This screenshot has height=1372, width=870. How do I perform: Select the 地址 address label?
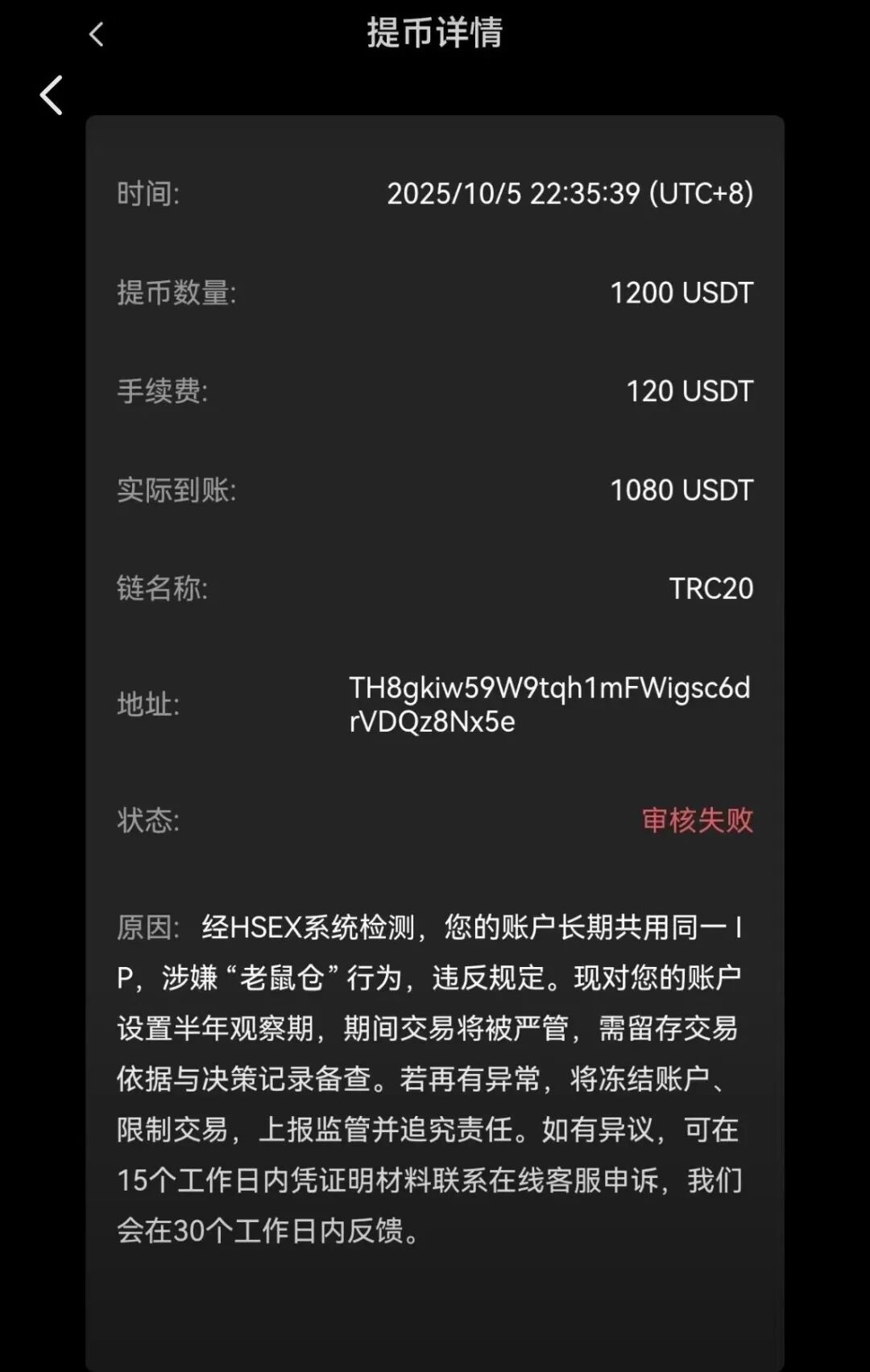click(x=145, y=706)
